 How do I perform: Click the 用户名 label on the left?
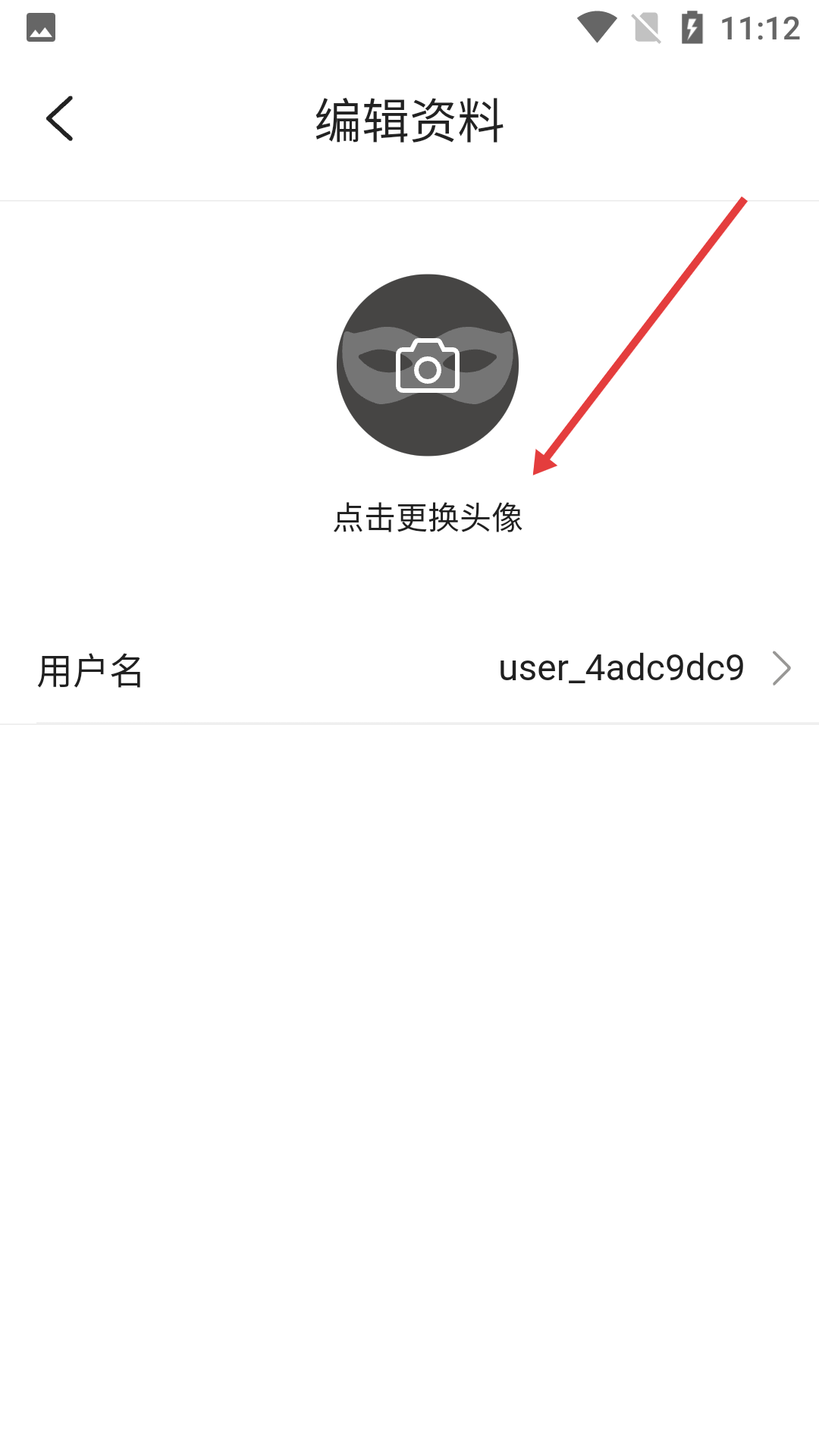coord(91,670)
